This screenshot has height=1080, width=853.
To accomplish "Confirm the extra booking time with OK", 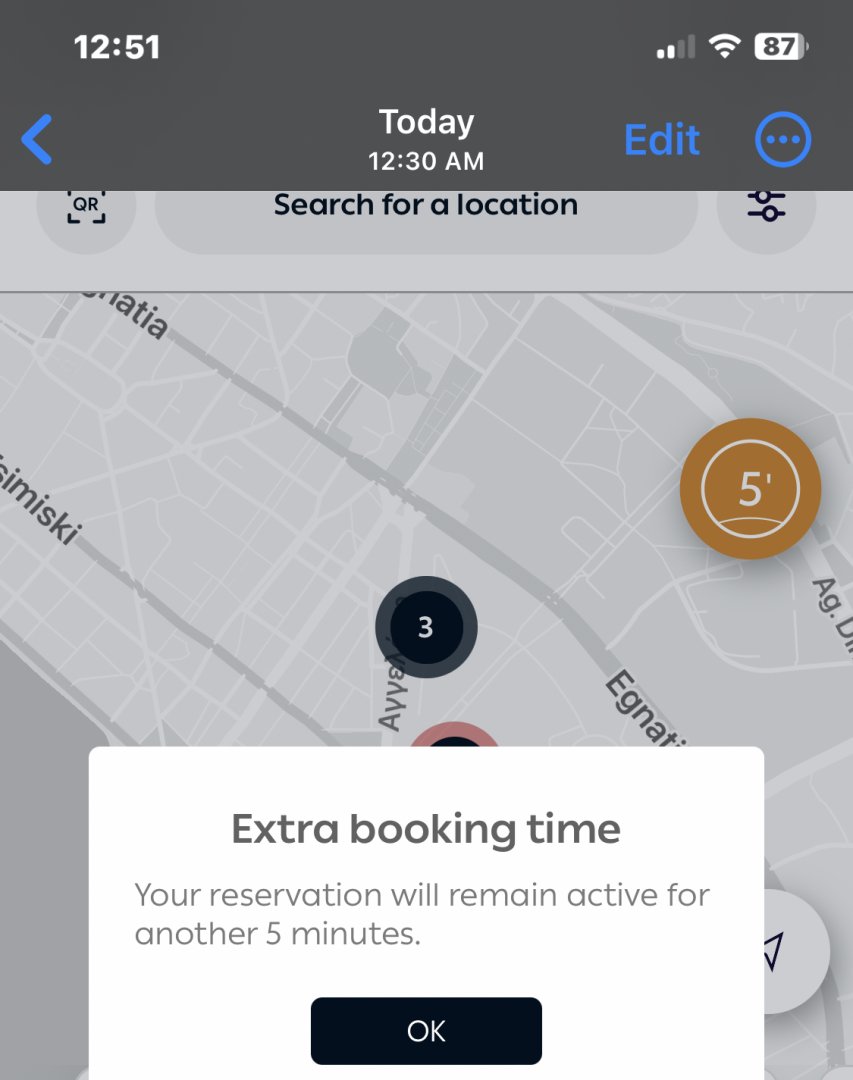I will (x=426, y=1031).
